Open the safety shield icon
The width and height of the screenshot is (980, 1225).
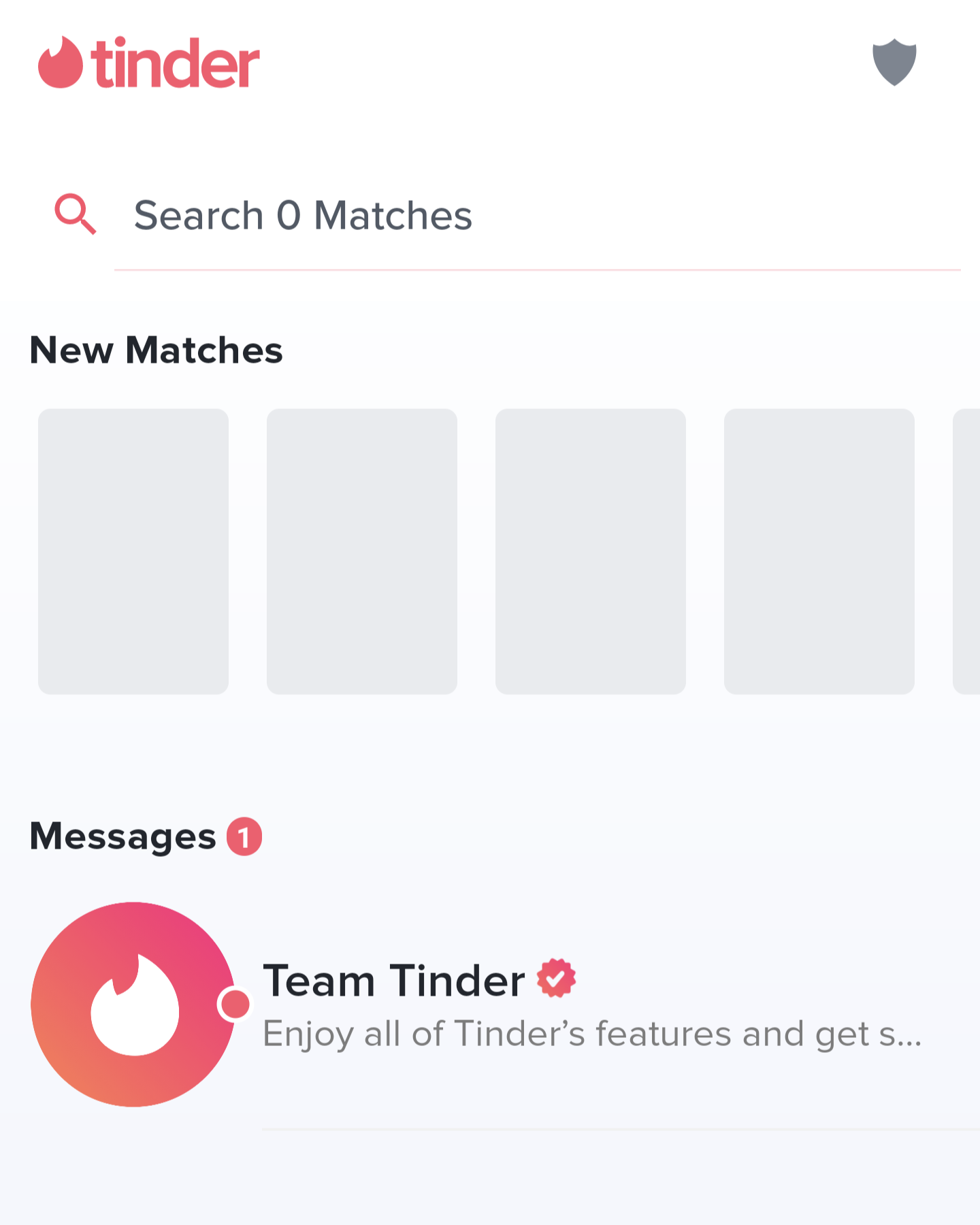pyautogui.click(x=894, y=63)
